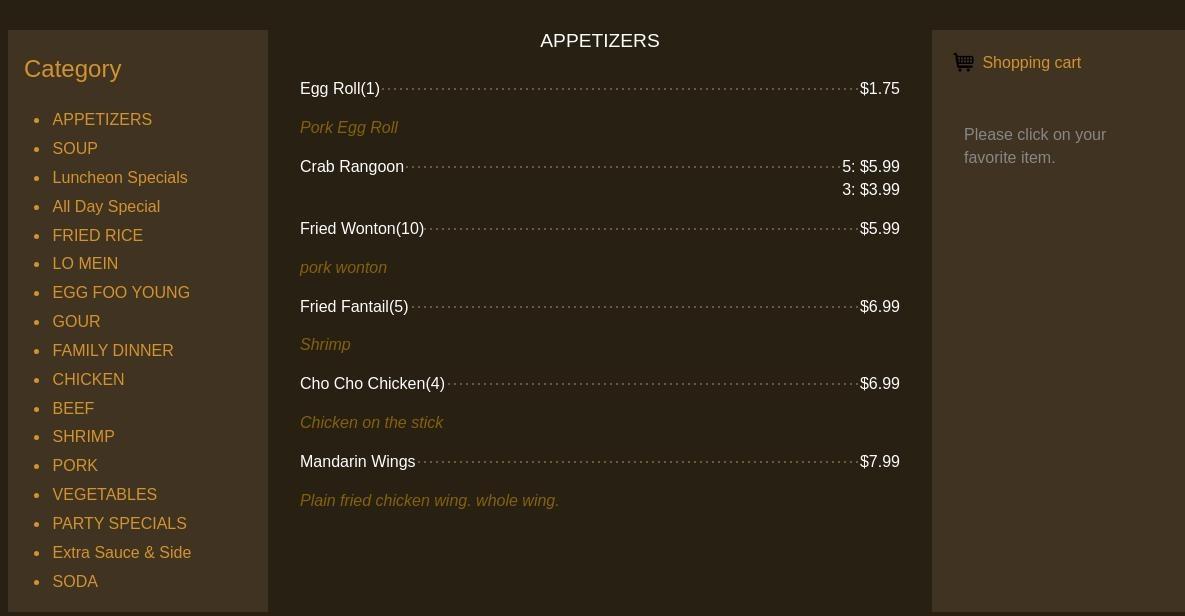
Task: Browse the LO MEIN category
Action: [x=85, y=264]
